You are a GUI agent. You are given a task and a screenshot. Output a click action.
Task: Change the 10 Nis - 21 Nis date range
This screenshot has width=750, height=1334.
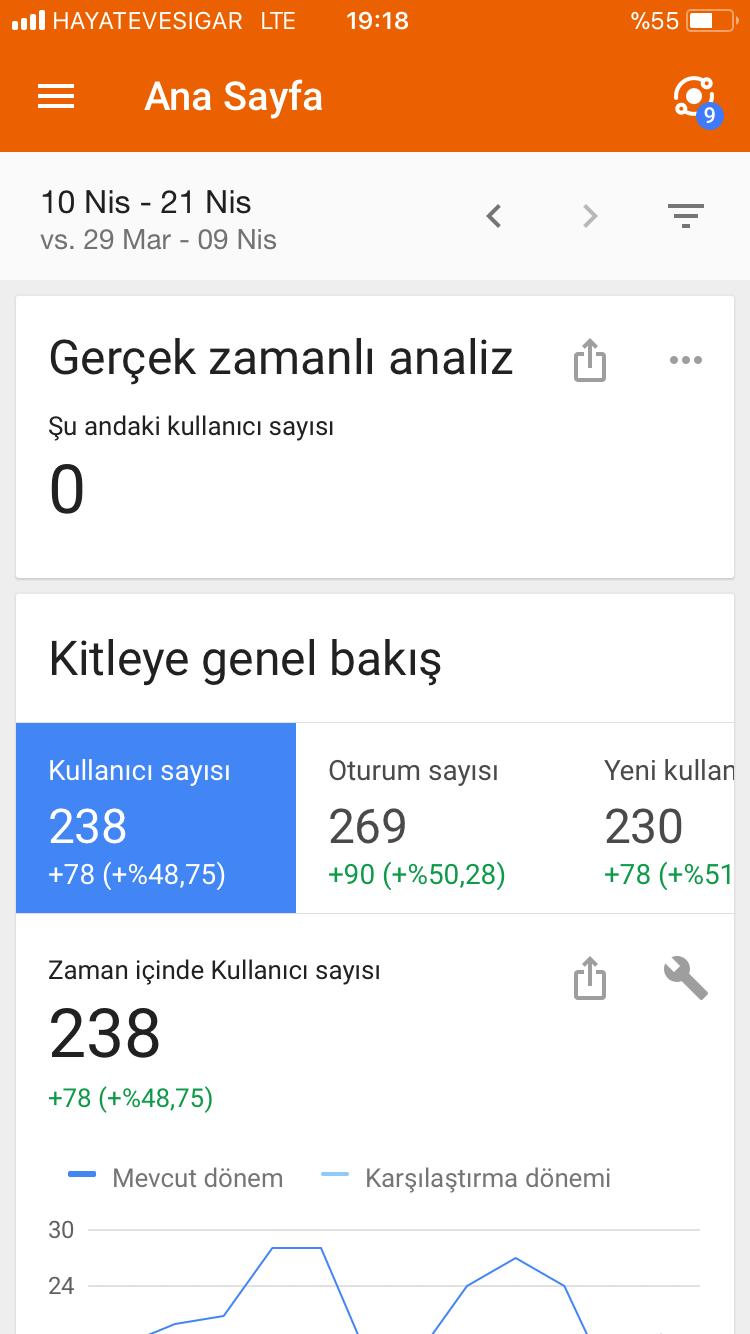point(159,219)
